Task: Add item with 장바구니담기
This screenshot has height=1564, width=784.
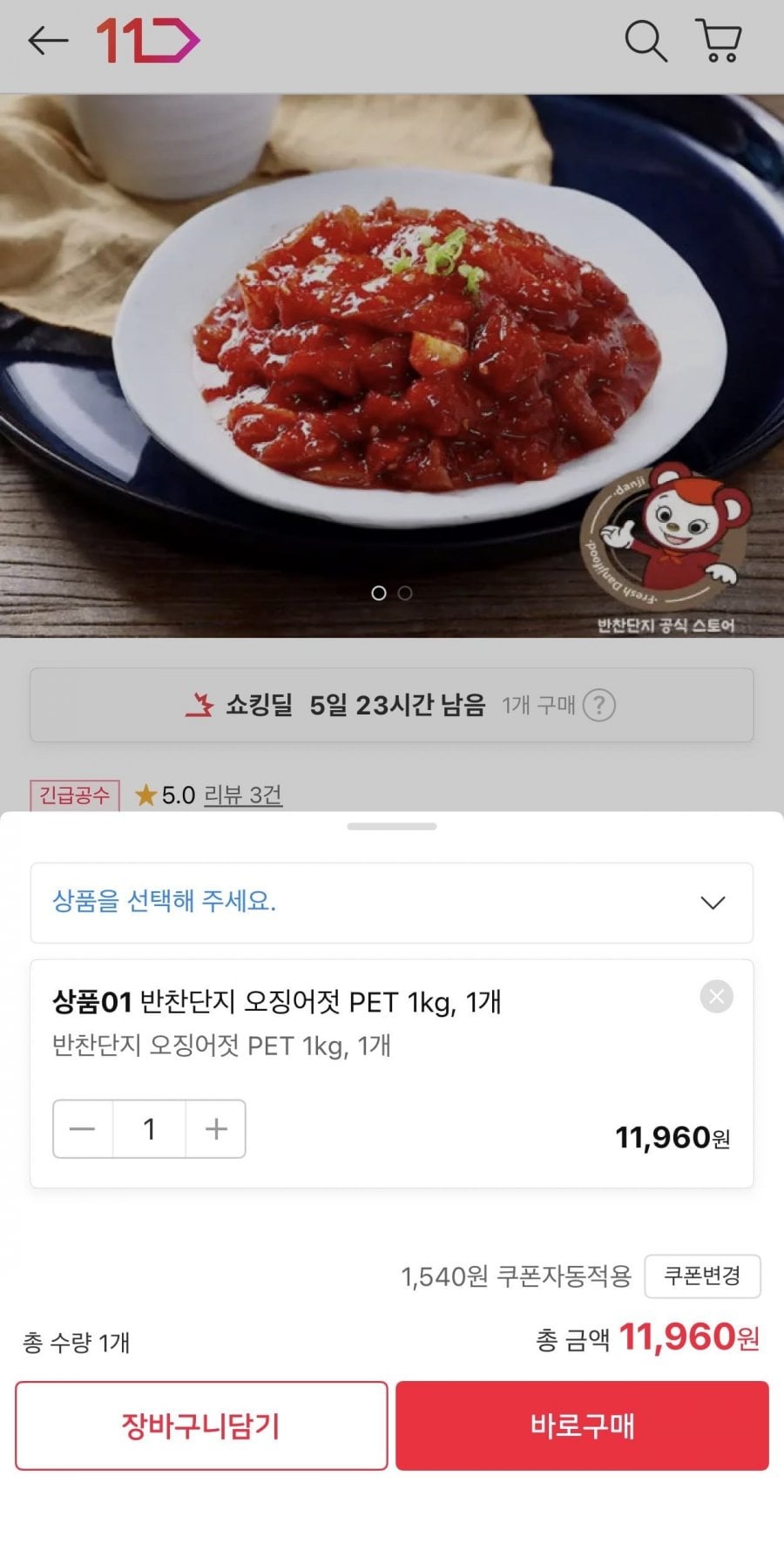Action: coord(201,1426)
